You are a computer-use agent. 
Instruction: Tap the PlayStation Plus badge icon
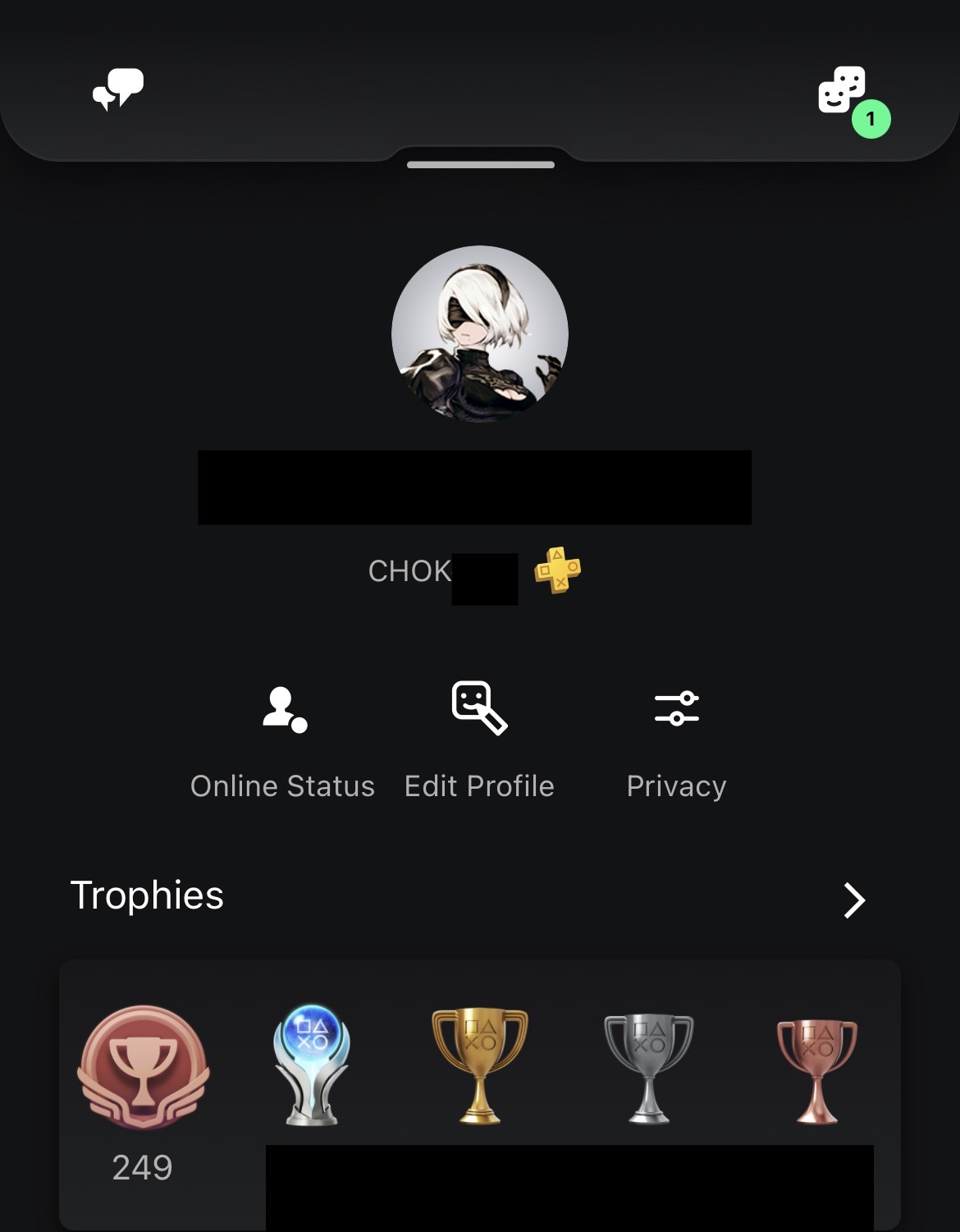558,570
